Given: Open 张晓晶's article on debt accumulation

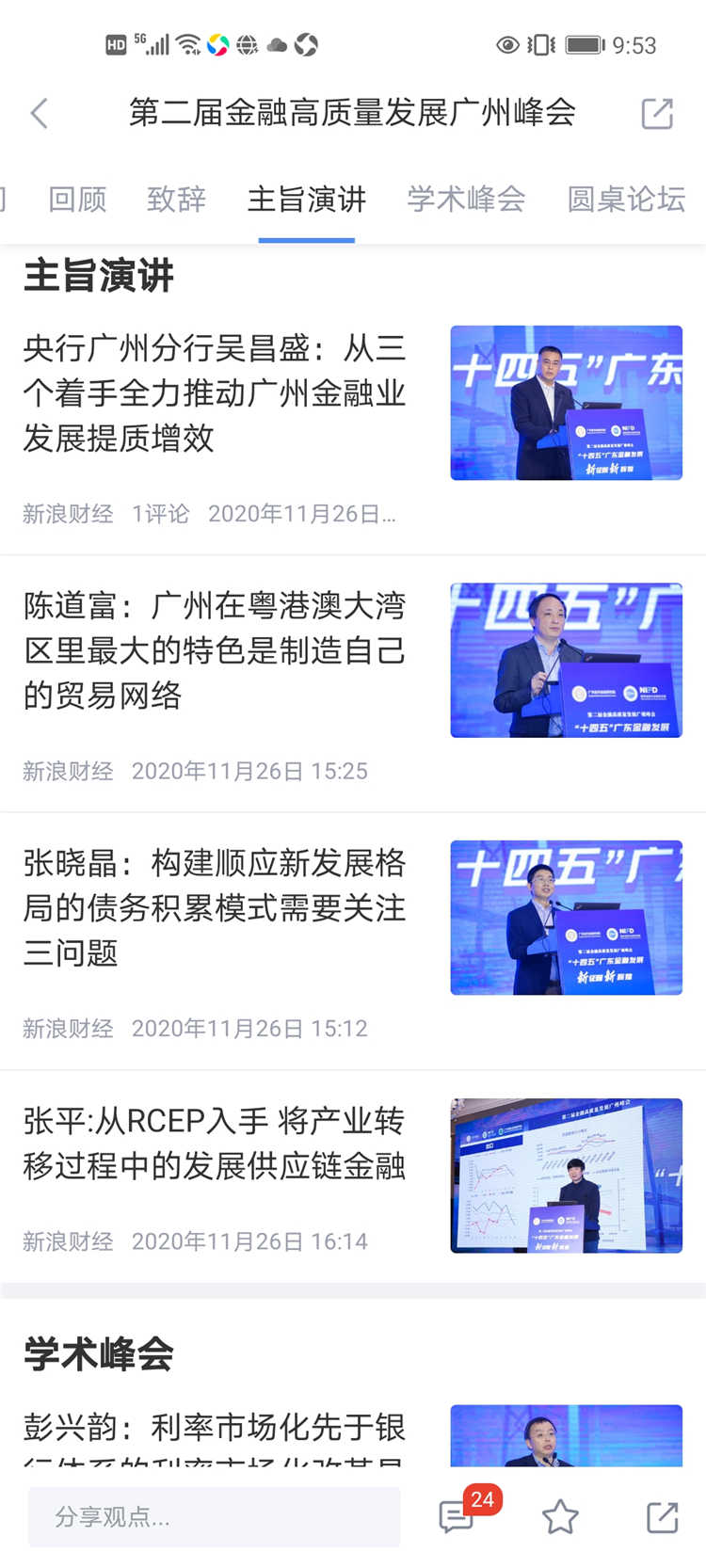Looking at the screenshot, I should 215,908.
